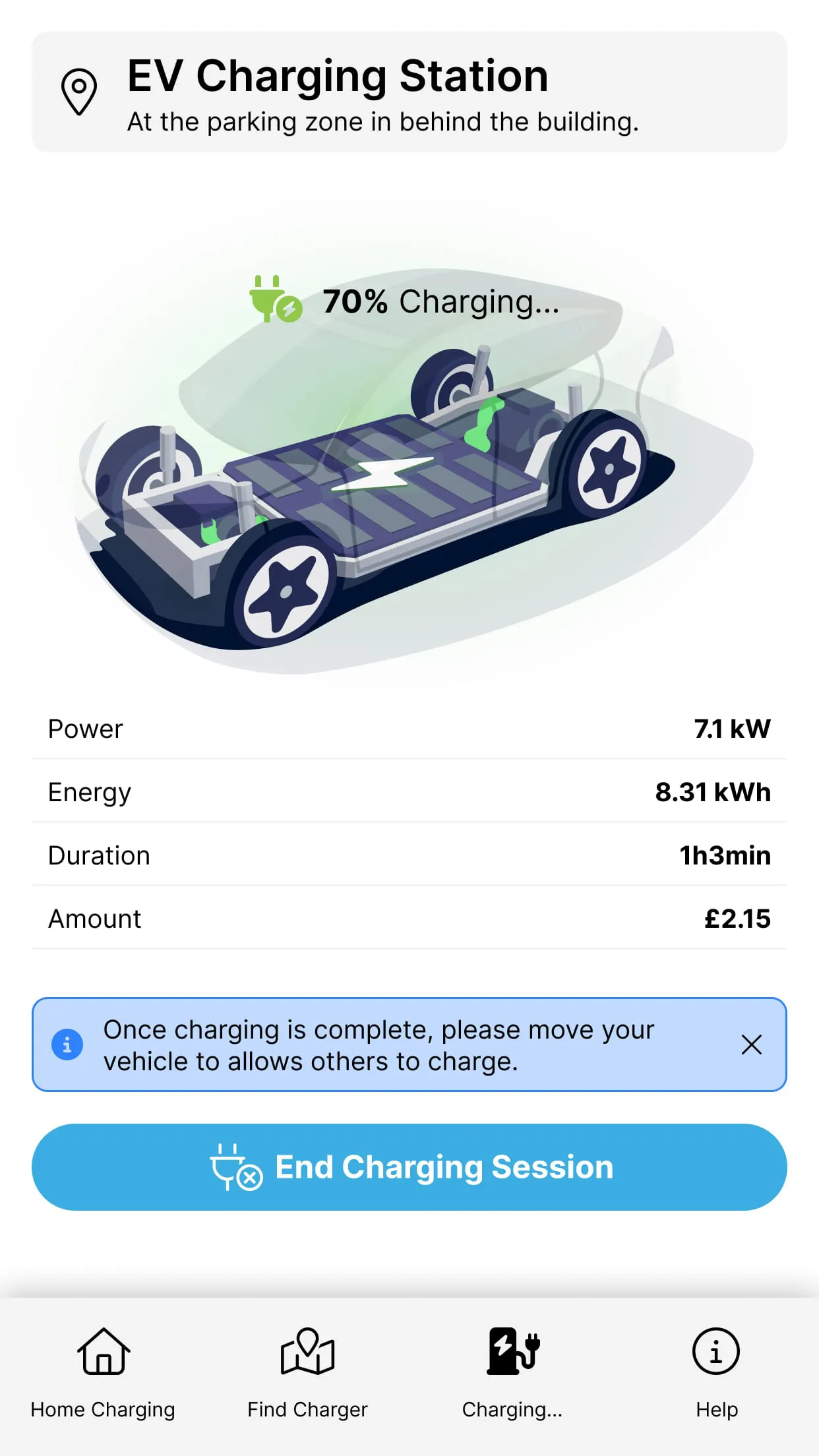819x1456 pixels.
Task: Dismiss the move-your-vehicle notice
Action: [x=751, y=1045]
